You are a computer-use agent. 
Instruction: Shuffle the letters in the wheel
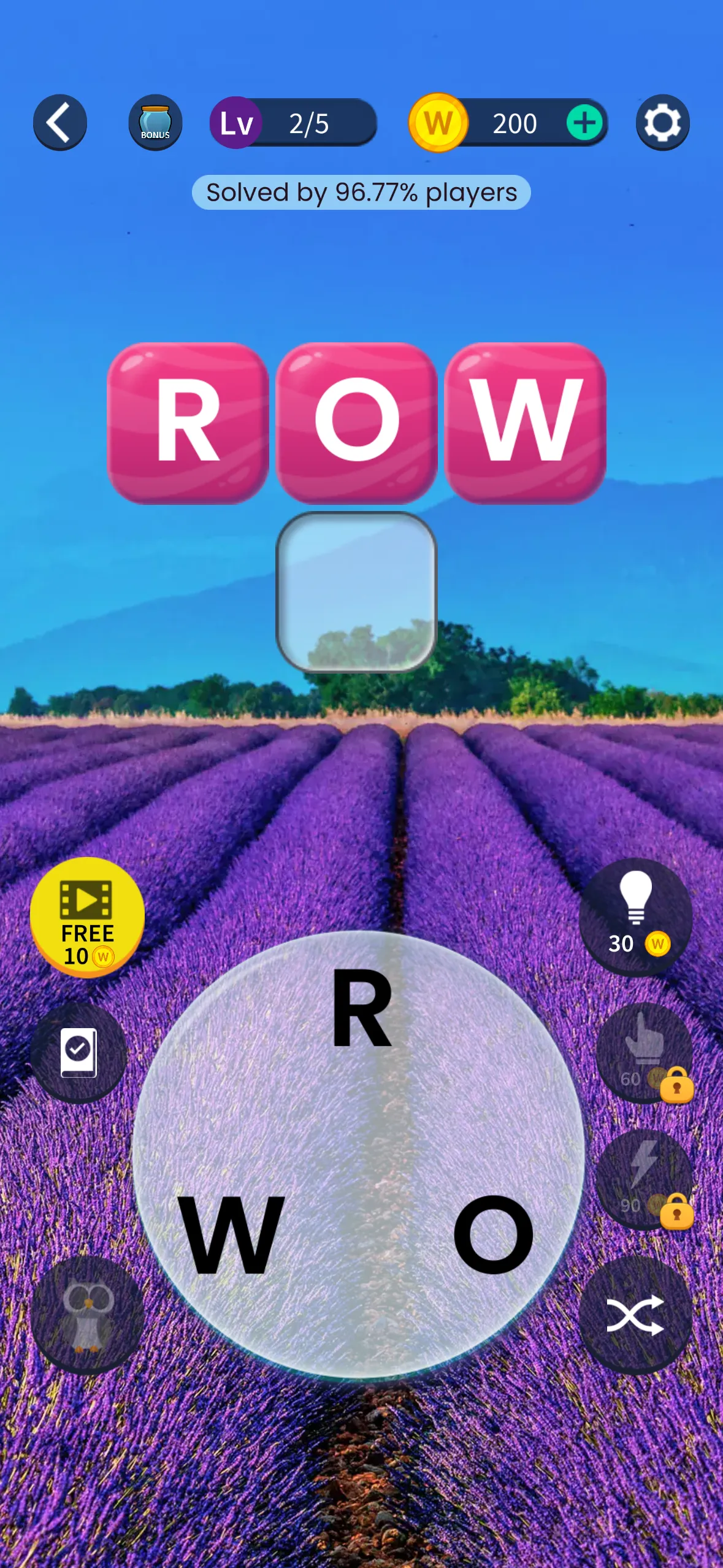[x=635, y=1315]
